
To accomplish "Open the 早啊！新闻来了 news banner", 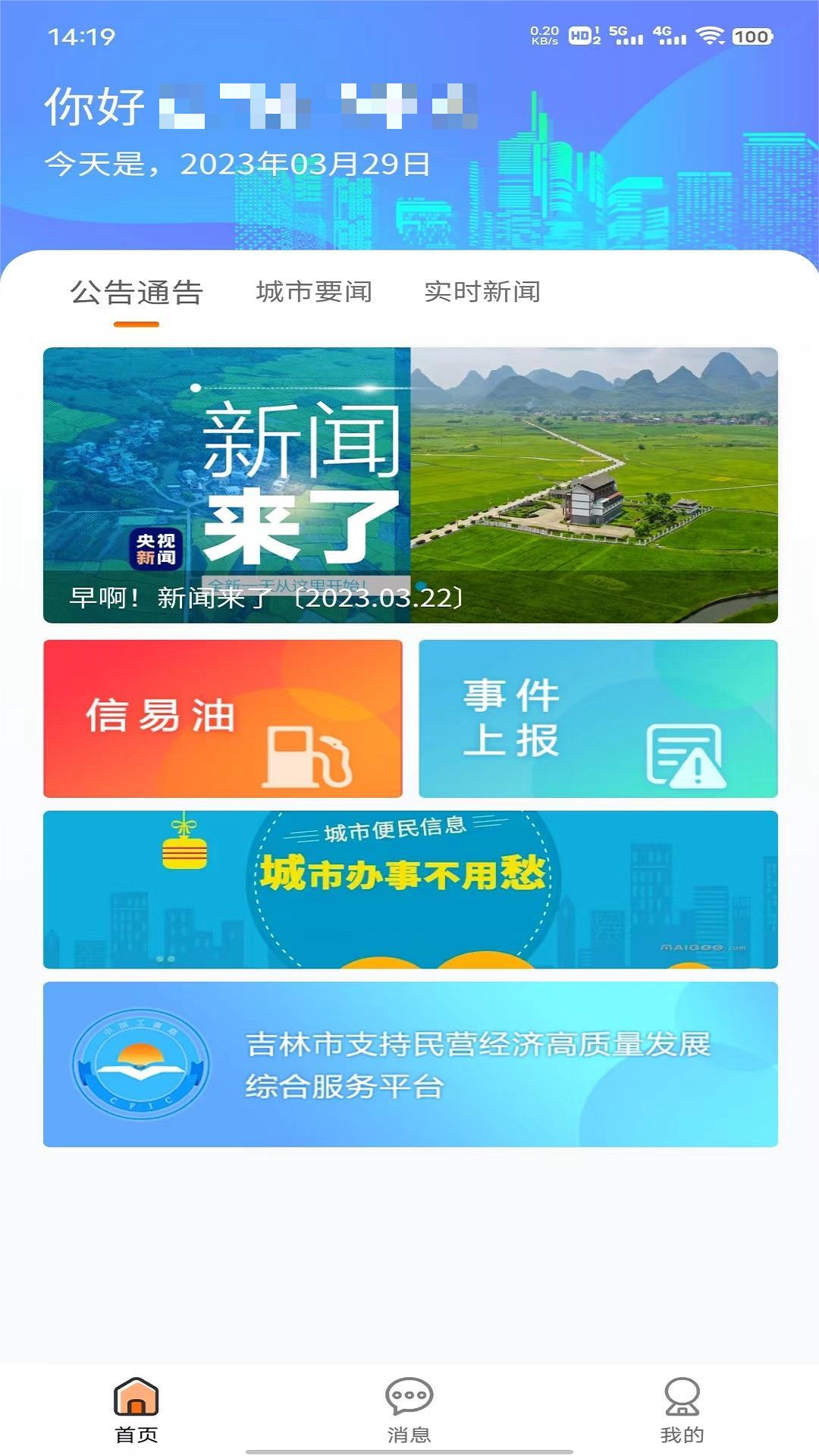I will click(410, 485).
